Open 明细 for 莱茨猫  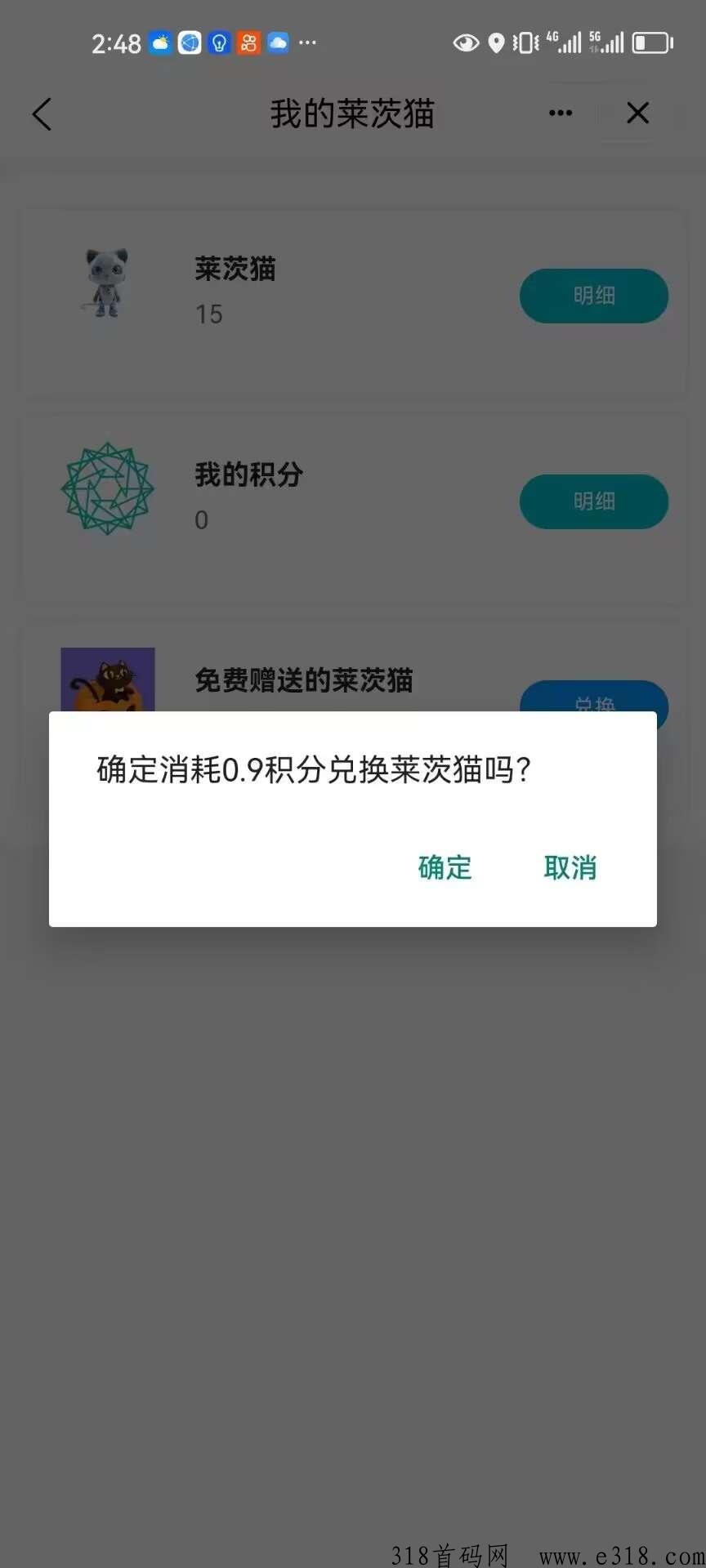click(594, 296)
